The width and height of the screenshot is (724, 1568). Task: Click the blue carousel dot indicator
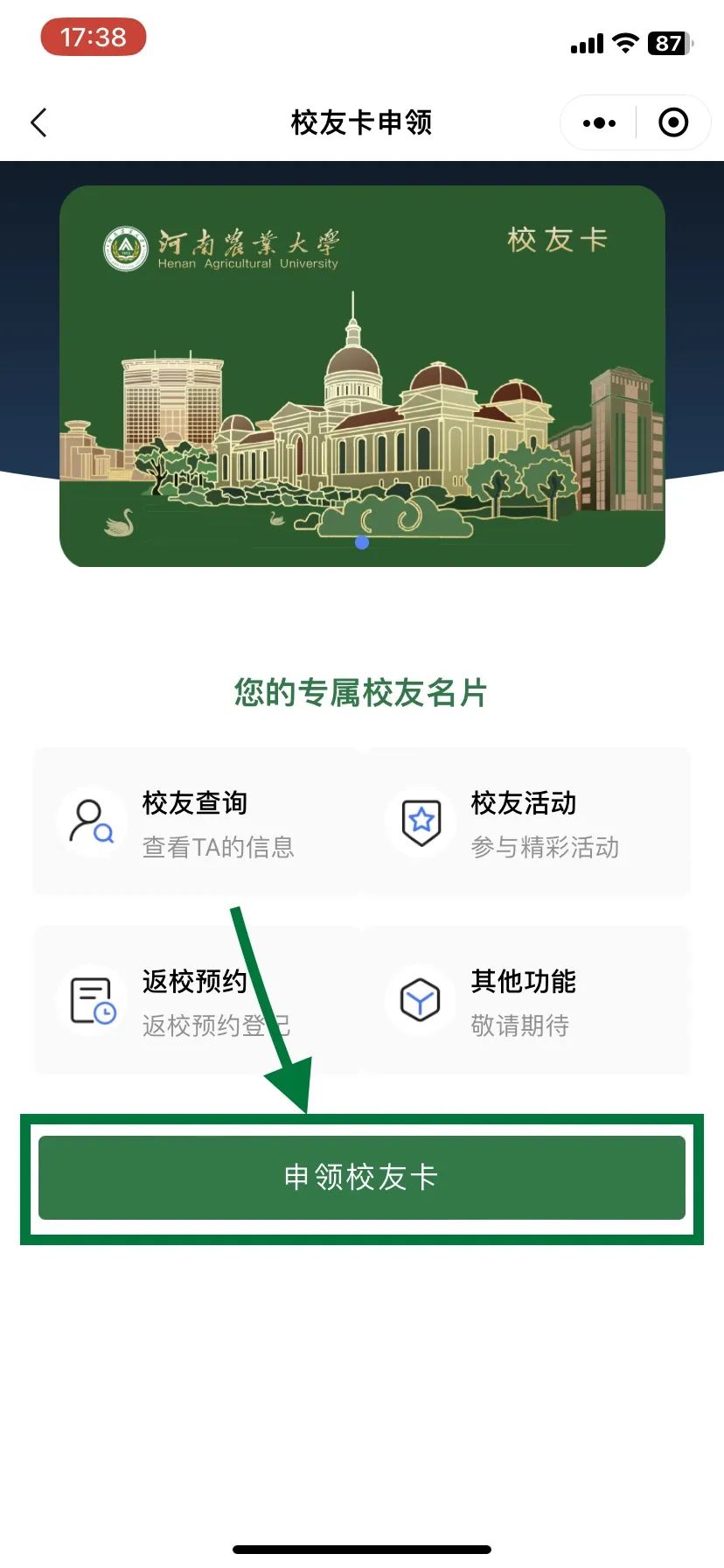362,542
